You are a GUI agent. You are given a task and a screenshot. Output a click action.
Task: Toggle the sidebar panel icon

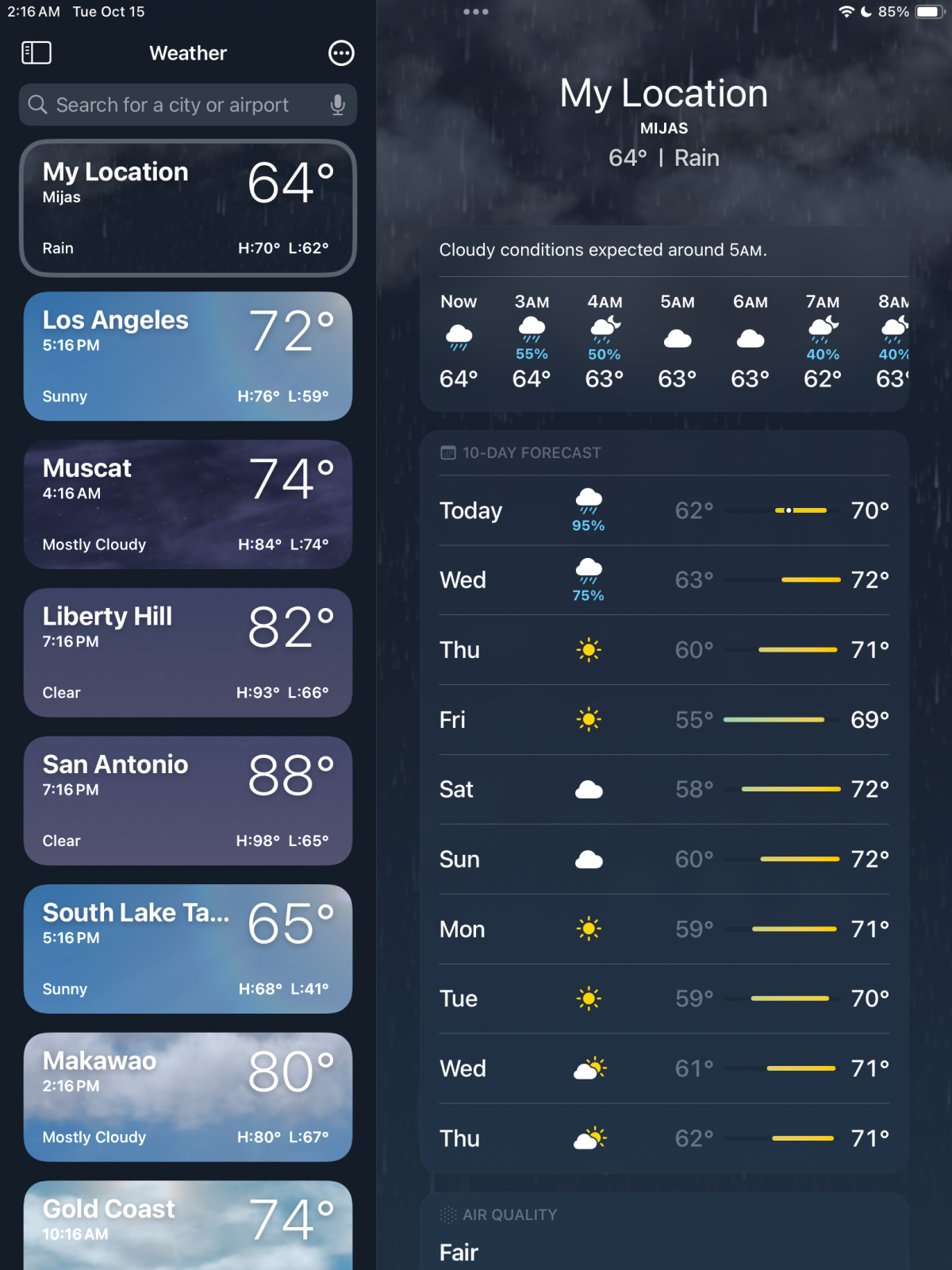[36, 53]
